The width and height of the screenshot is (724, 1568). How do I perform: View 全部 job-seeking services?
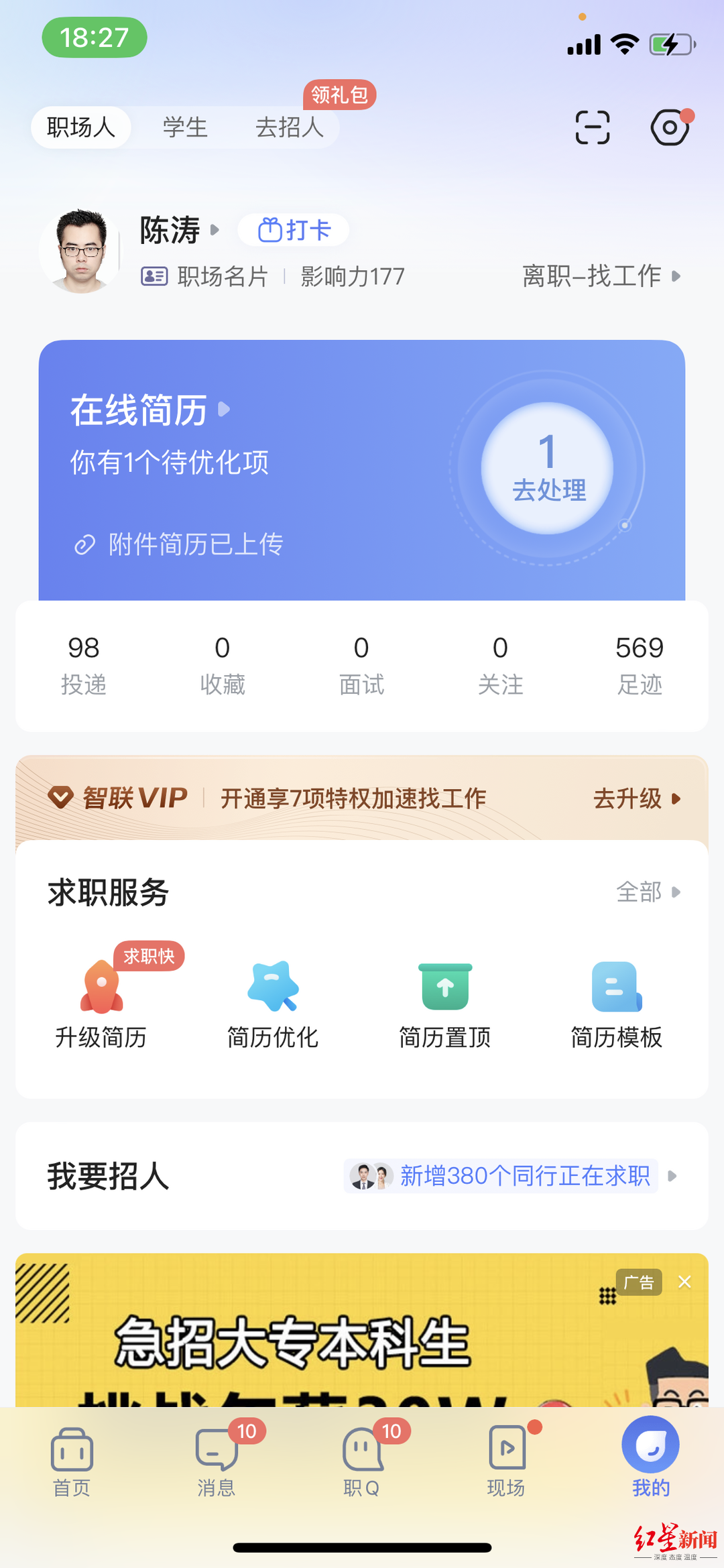pos(648,892)
